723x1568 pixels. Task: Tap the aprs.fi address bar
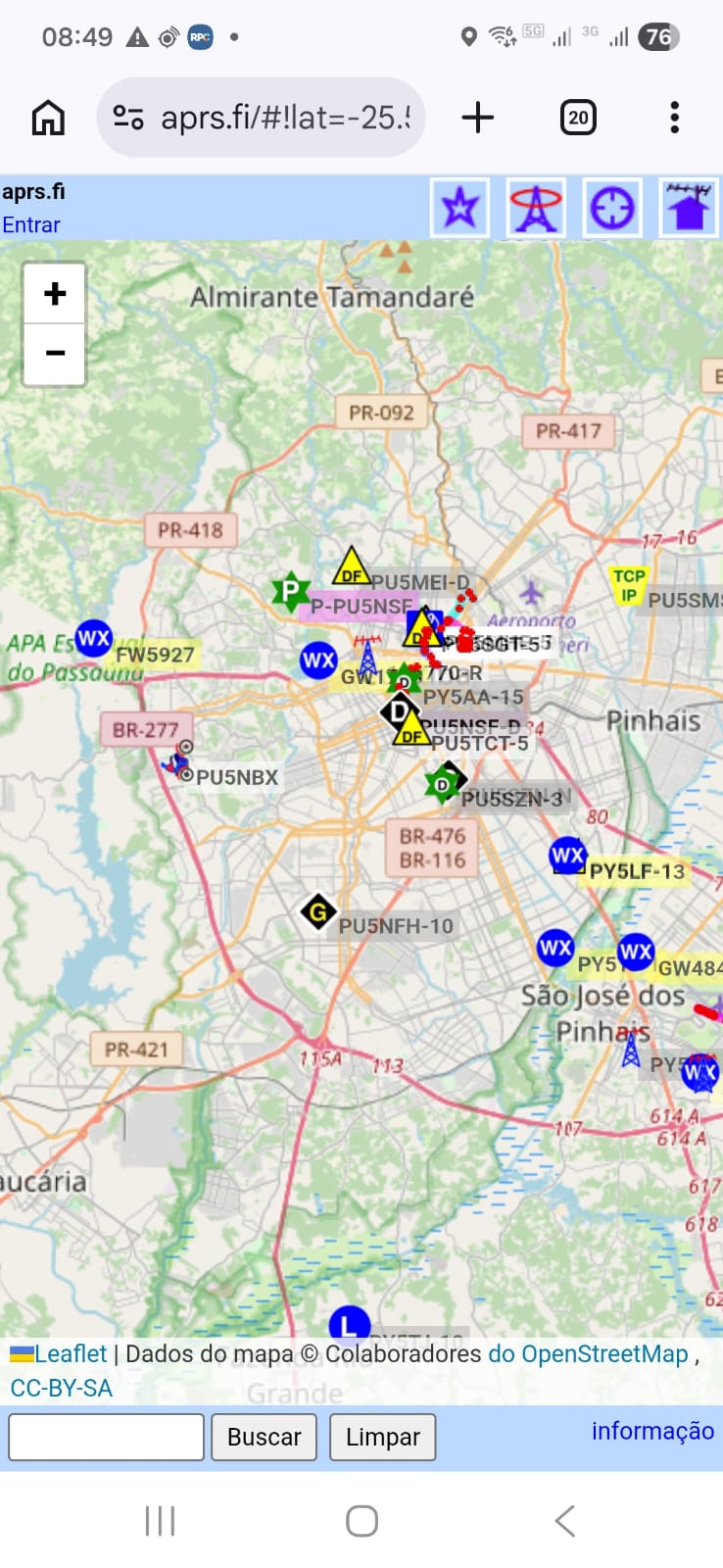(261, 118)
